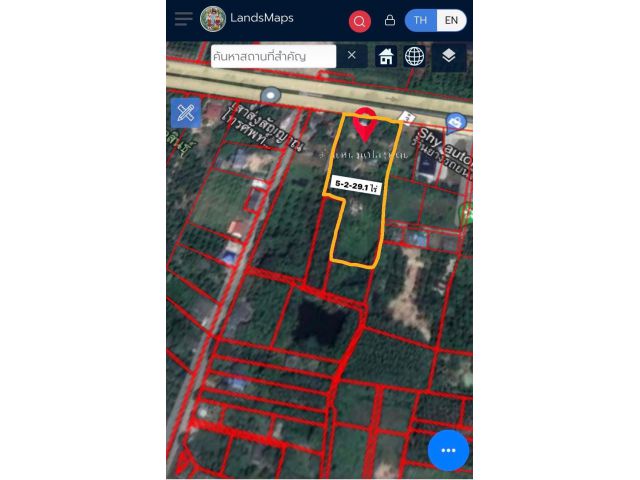Focus the place search field
640x480 pixels.
tap(272, 56)
